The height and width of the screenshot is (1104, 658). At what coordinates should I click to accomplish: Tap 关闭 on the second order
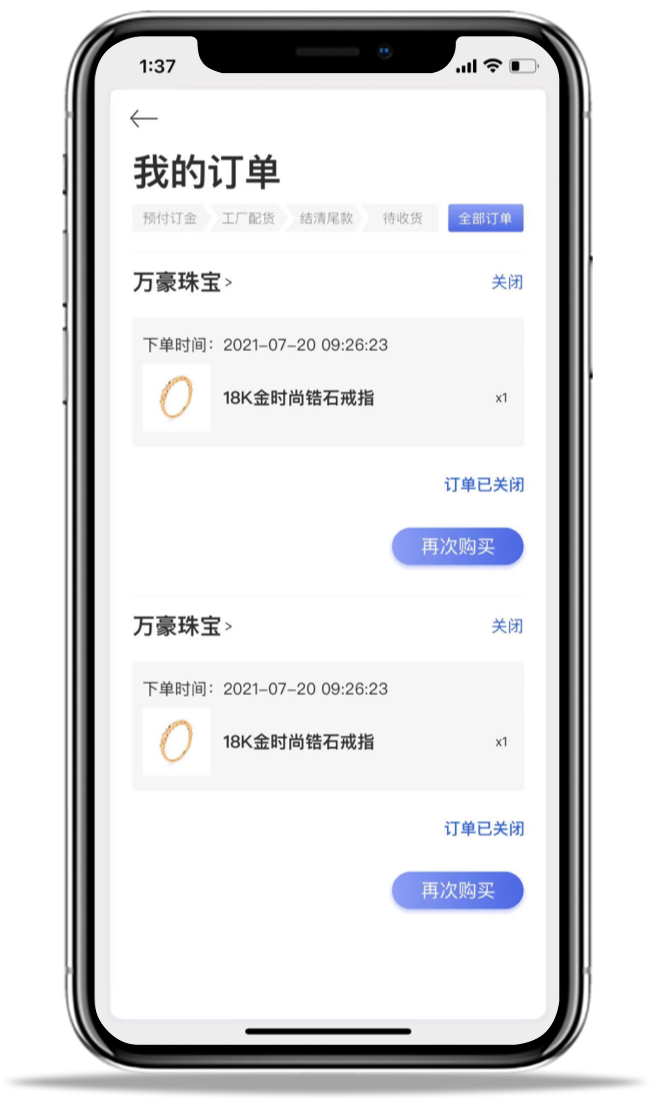tap(507, 627)
